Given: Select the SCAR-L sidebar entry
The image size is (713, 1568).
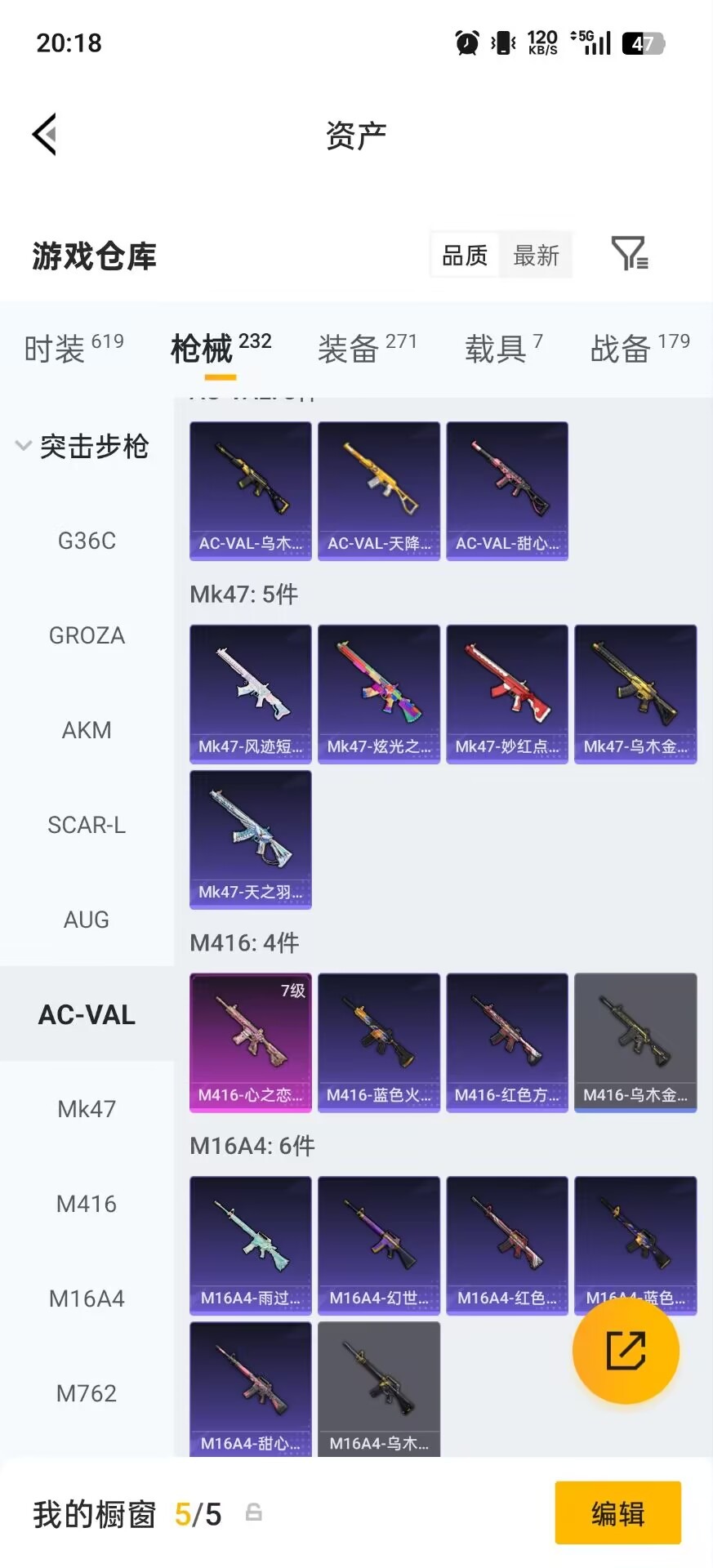Looking at the screenshot, I should (x=87, y=825).
